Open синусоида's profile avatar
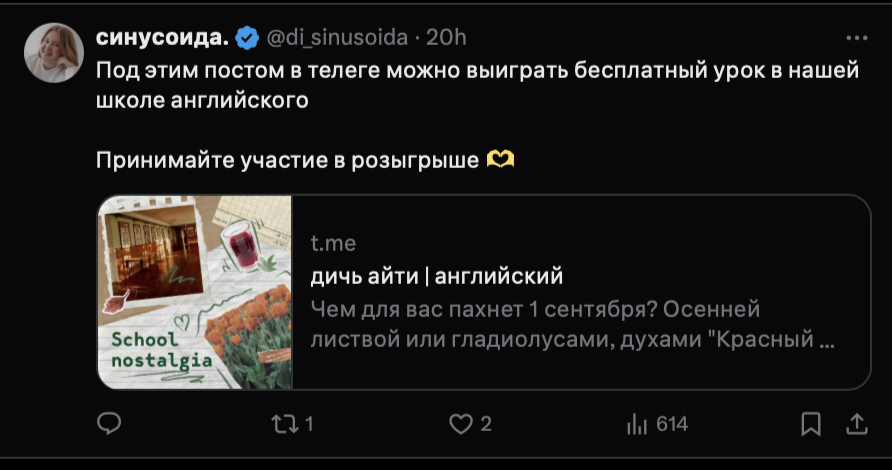Screen dimensions: 892x470 53,52
